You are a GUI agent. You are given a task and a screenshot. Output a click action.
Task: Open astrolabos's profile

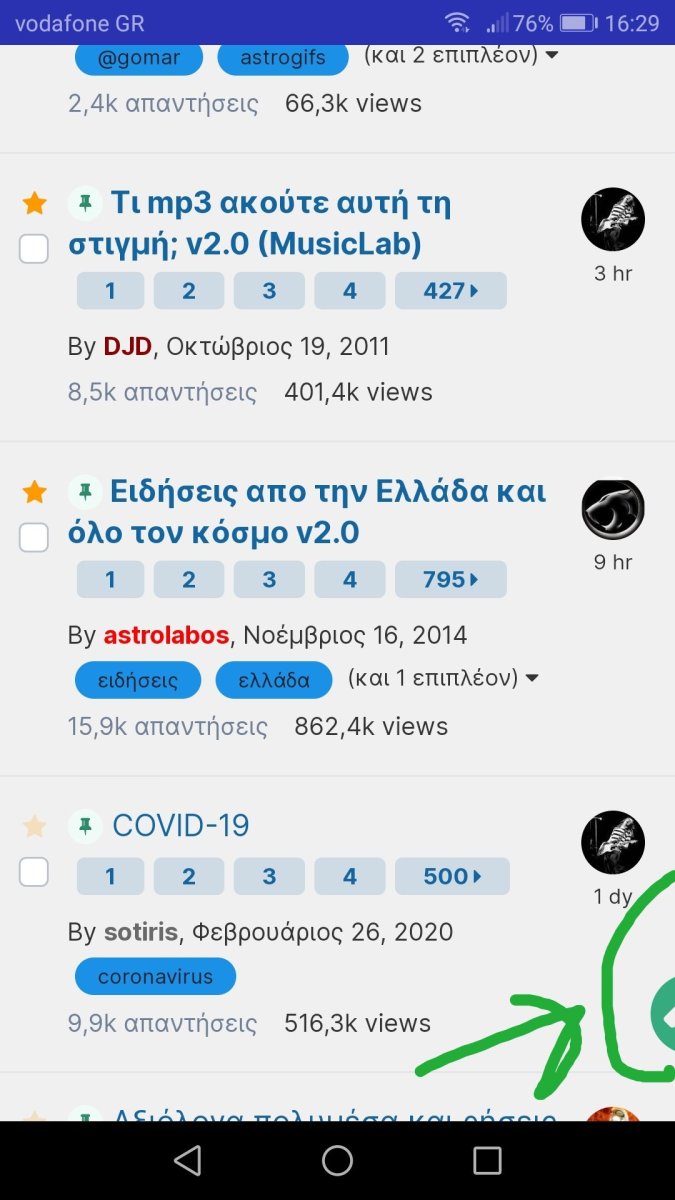tap(166, 635)
